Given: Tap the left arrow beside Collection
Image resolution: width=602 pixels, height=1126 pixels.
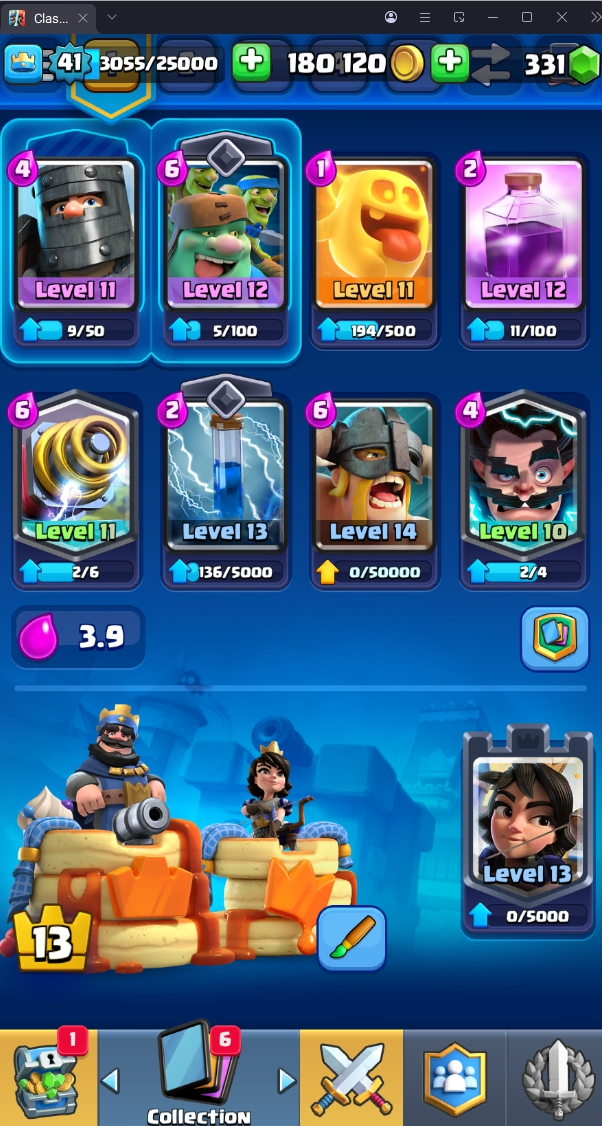Looking at the screenshot, I should tap(111, 1080).
